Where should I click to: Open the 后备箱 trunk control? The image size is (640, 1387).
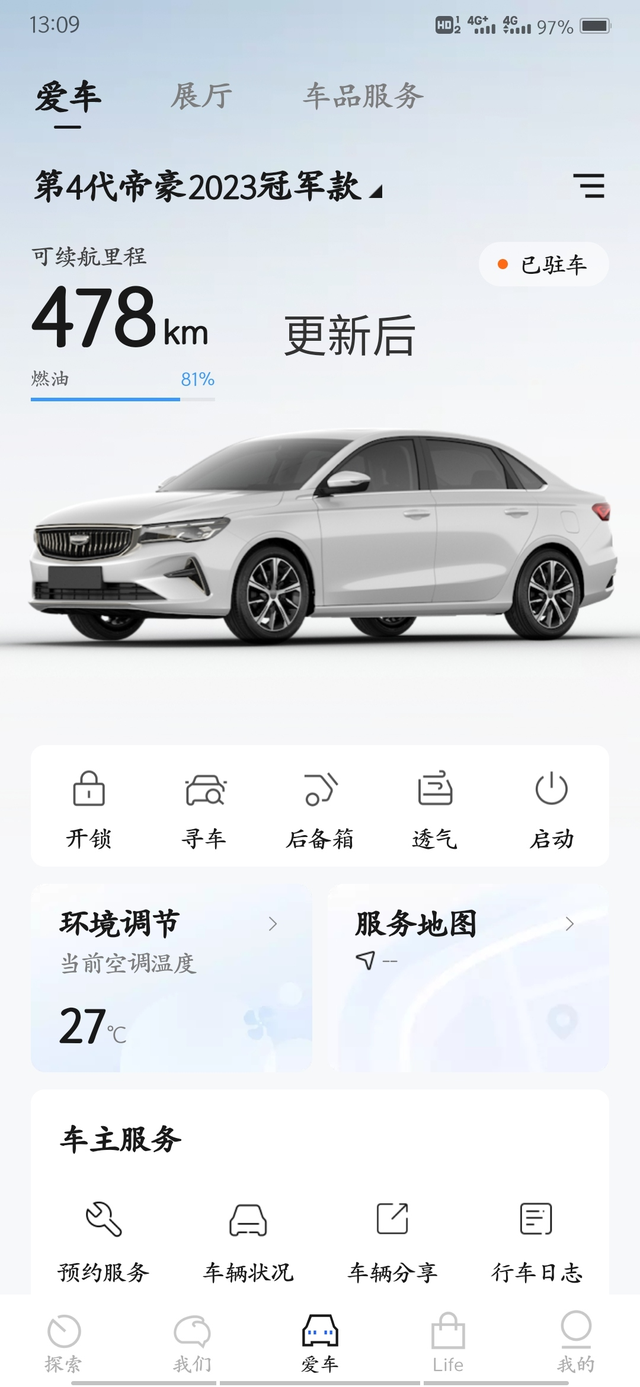[x=320, y=809]
